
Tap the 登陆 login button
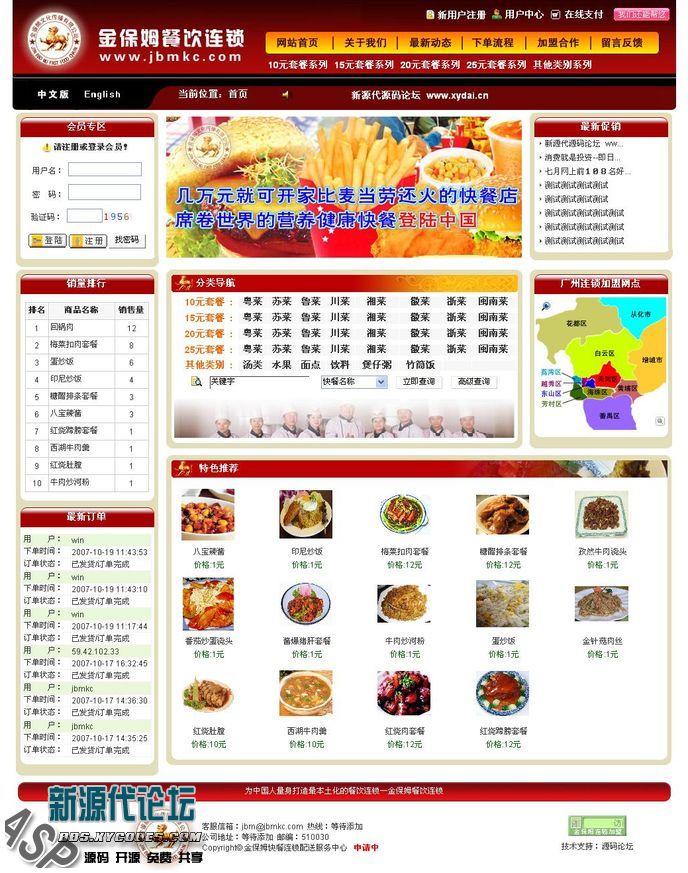[48, 241]
